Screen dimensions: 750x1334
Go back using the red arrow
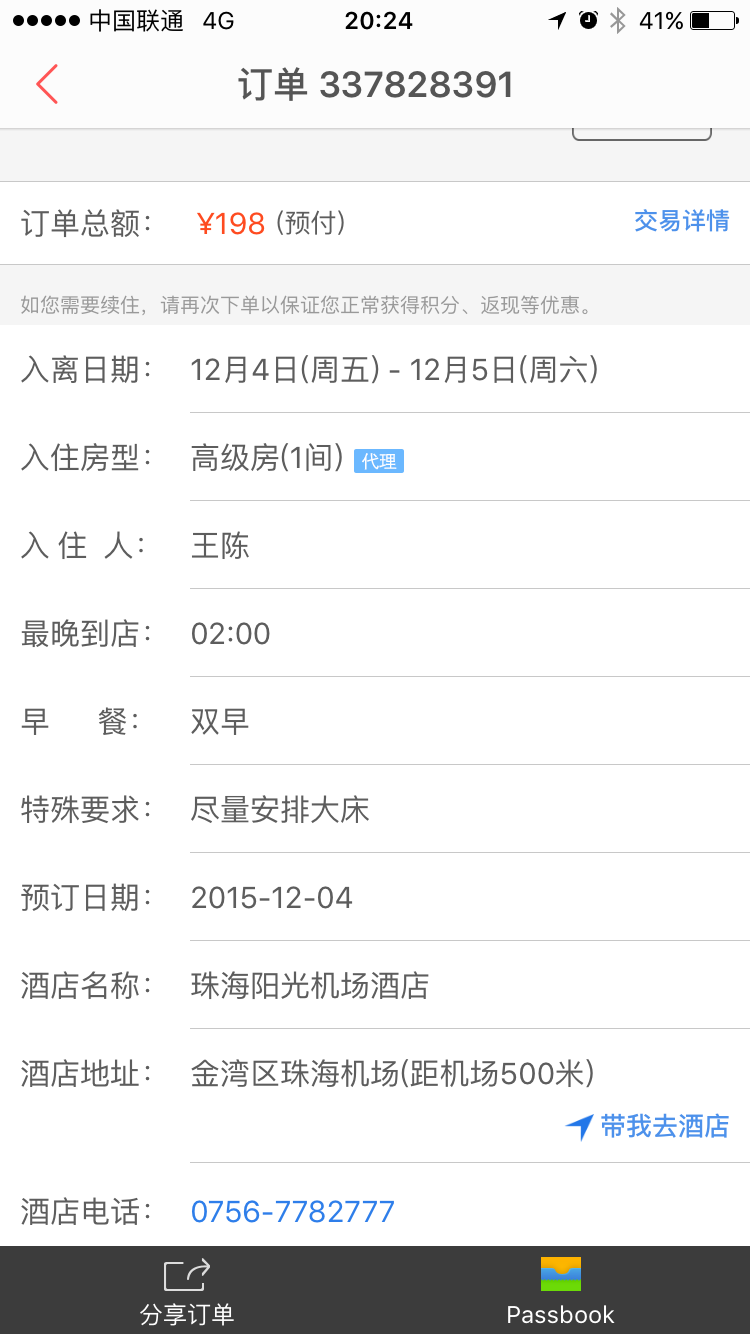47,85
